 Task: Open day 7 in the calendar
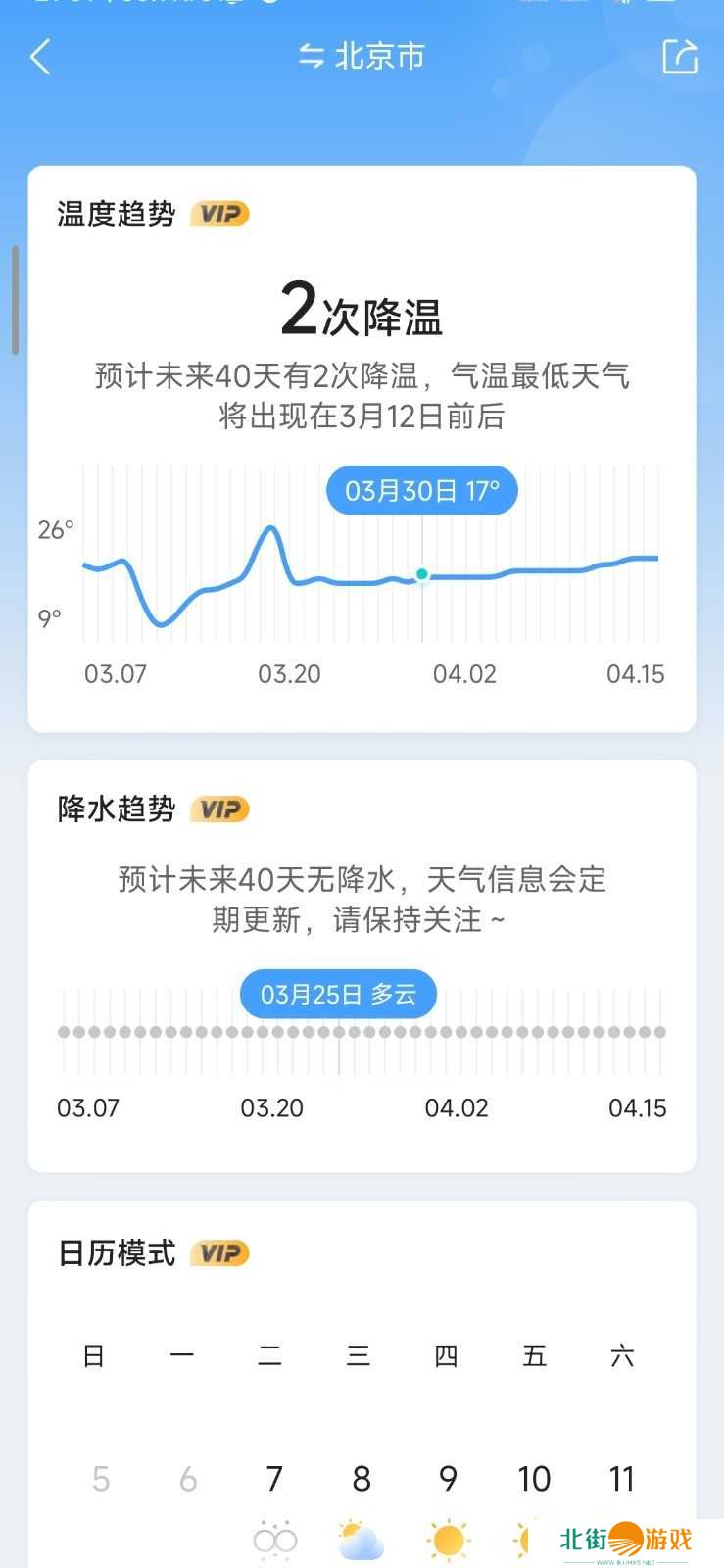(274, 1479)
